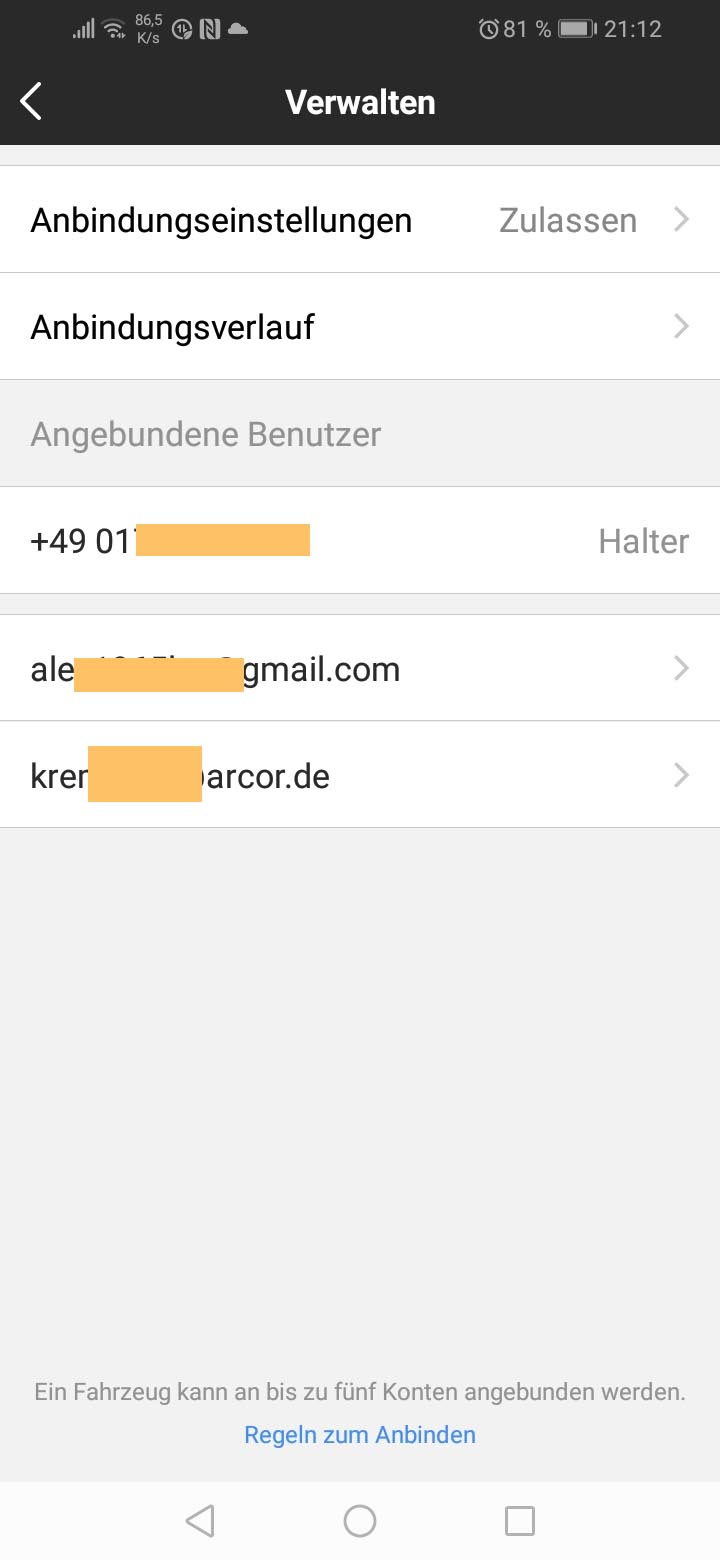Open the bound arcor.de user
This screenshot has height=1560, width=720.
click(x=360, y=775)
